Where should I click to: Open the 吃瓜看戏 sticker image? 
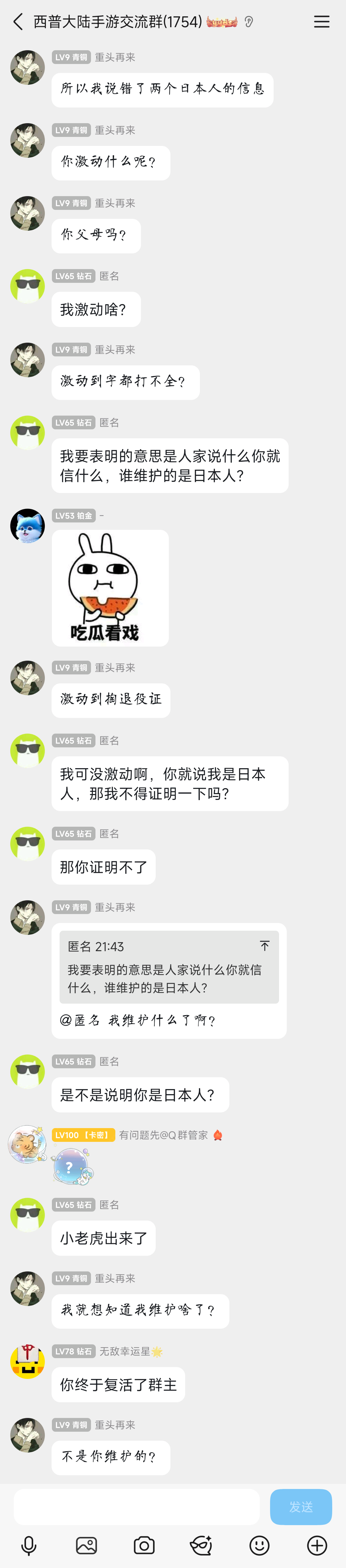pyautogui.click(x=110, y=587)
